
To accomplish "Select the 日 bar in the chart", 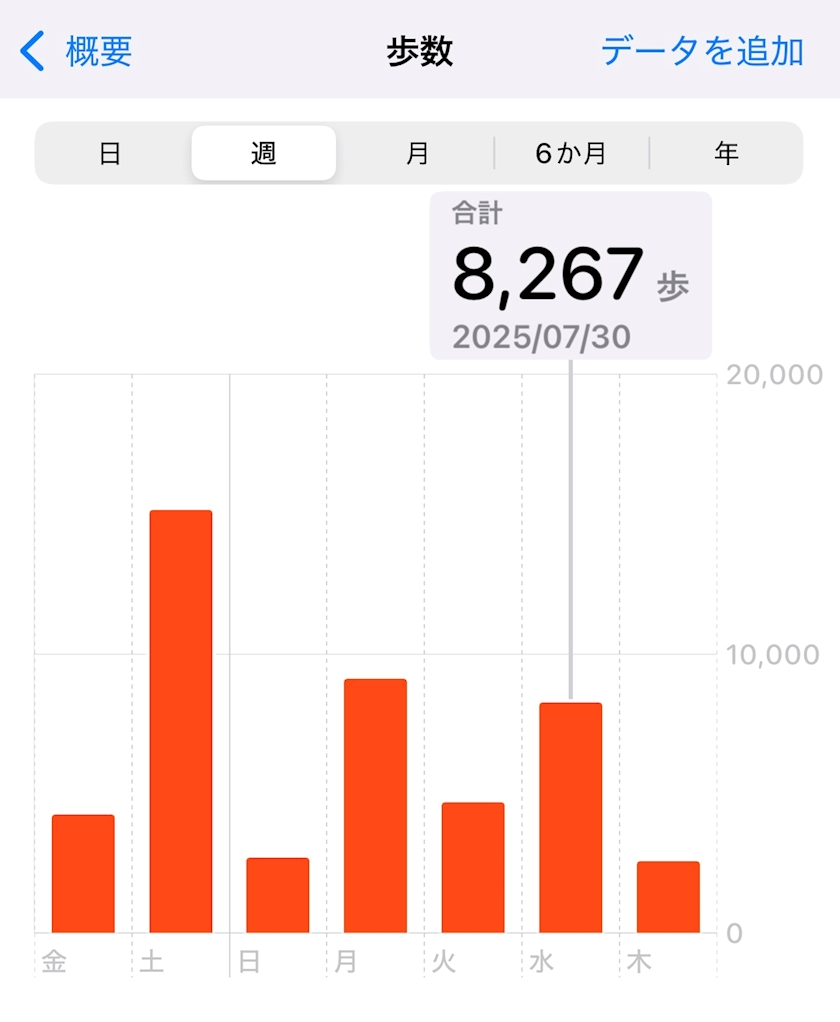I will tap(278, 895).
